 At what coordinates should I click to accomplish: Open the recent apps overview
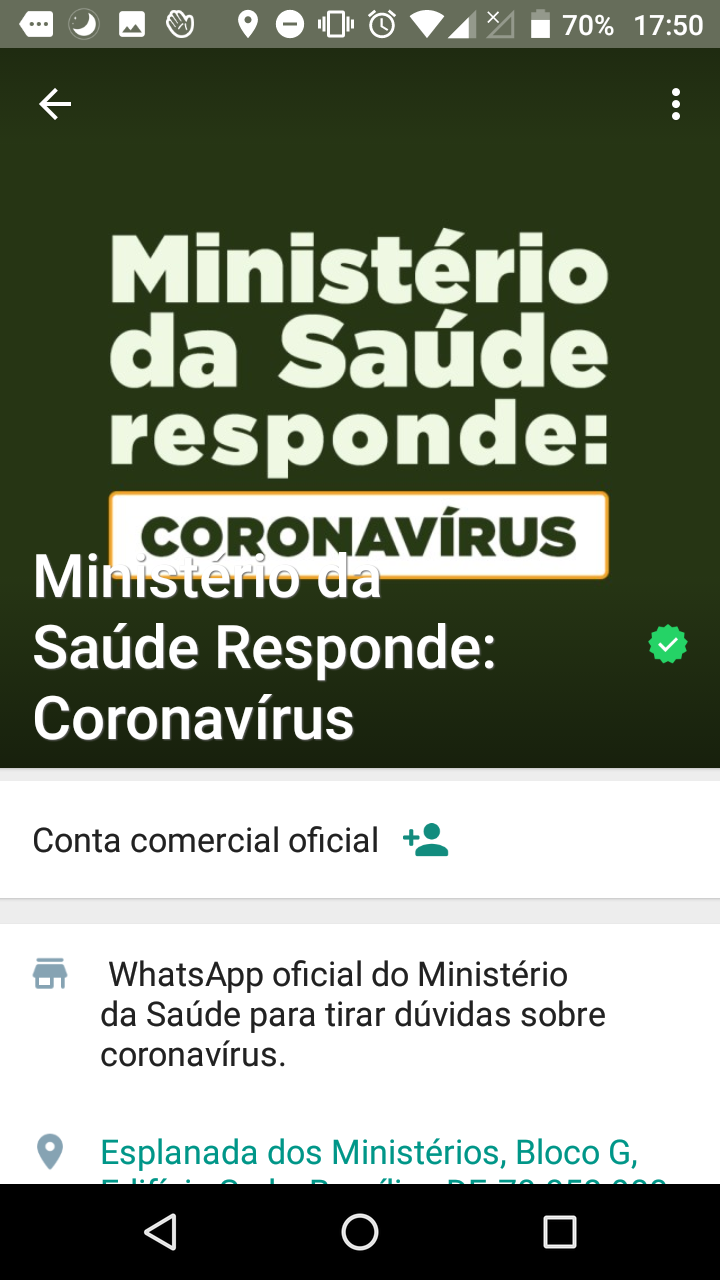(x=560, y=1232)
